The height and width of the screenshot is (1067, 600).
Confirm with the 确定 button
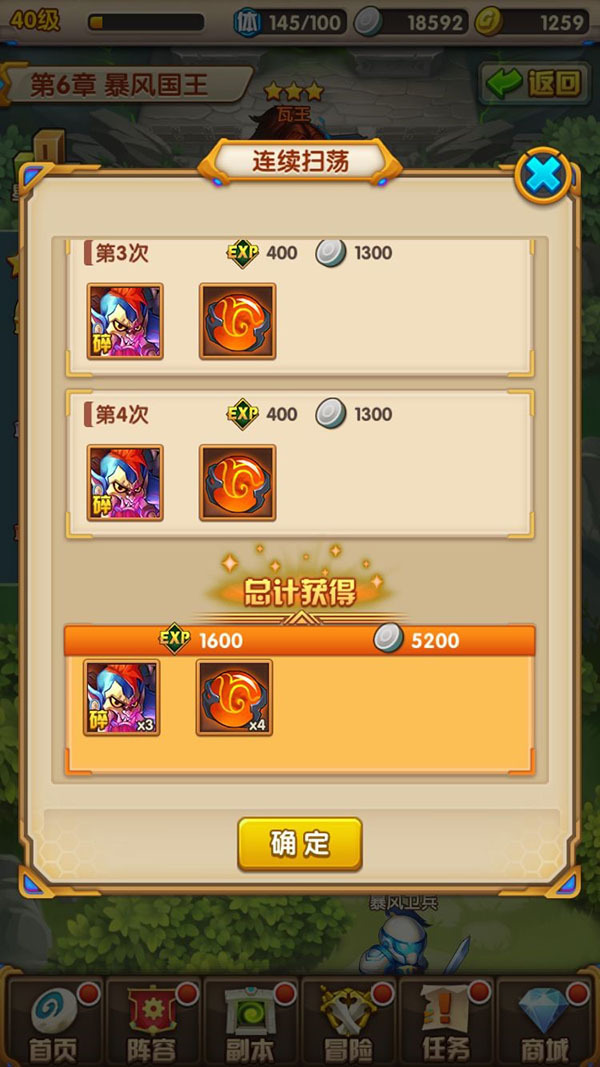click(299, 843)
